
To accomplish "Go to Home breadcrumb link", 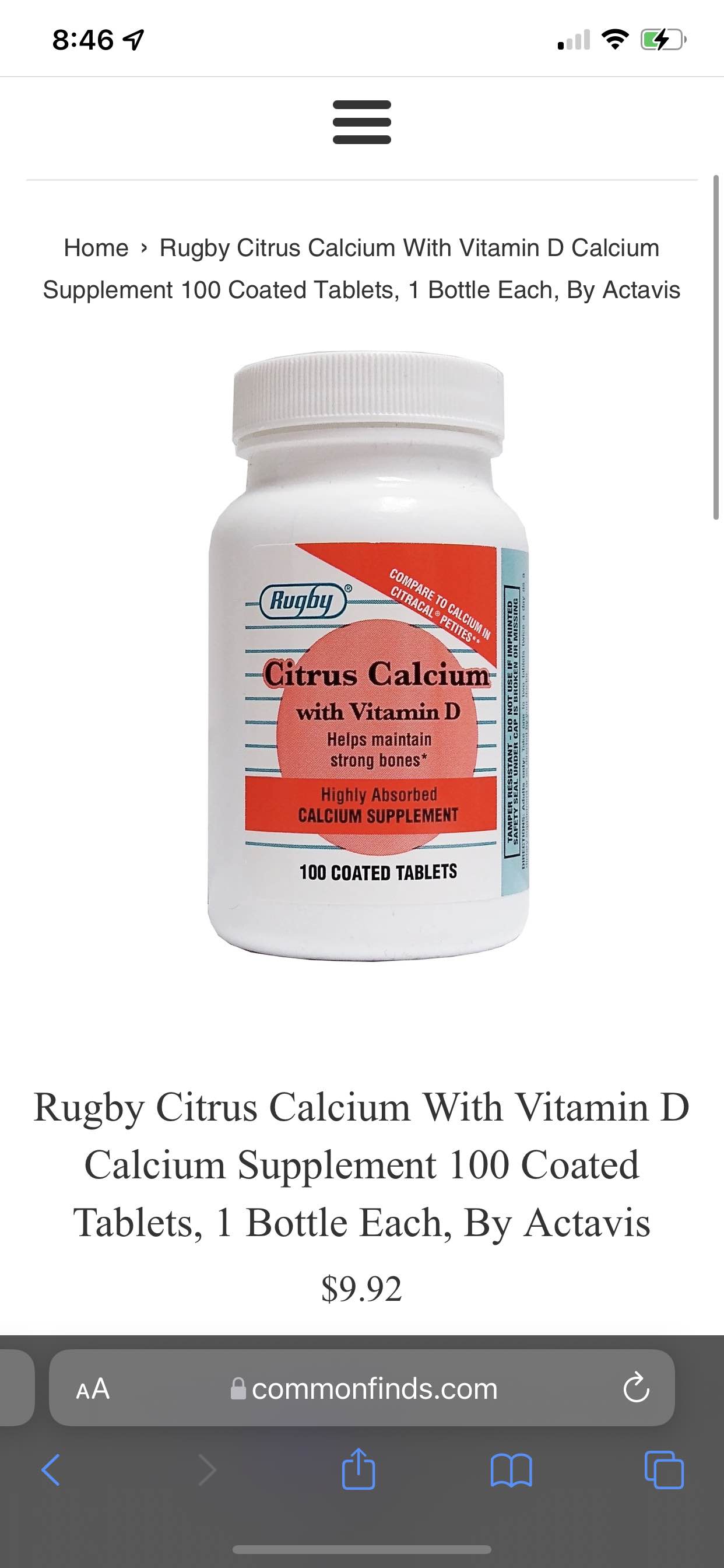I will click(x=96, y=248).
